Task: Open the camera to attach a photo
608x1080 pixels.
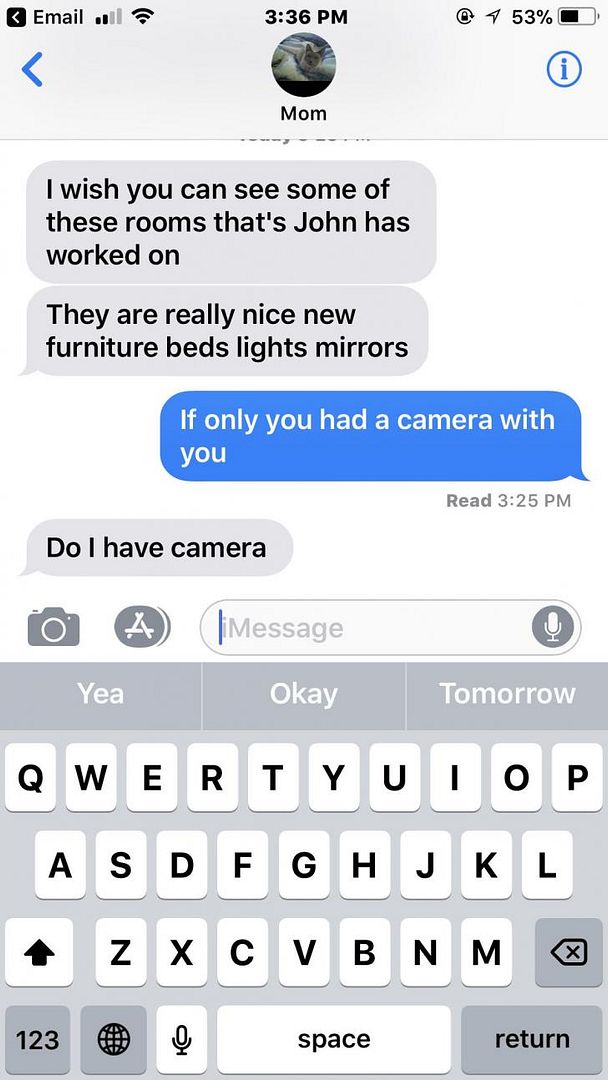Action: (53, 627)
